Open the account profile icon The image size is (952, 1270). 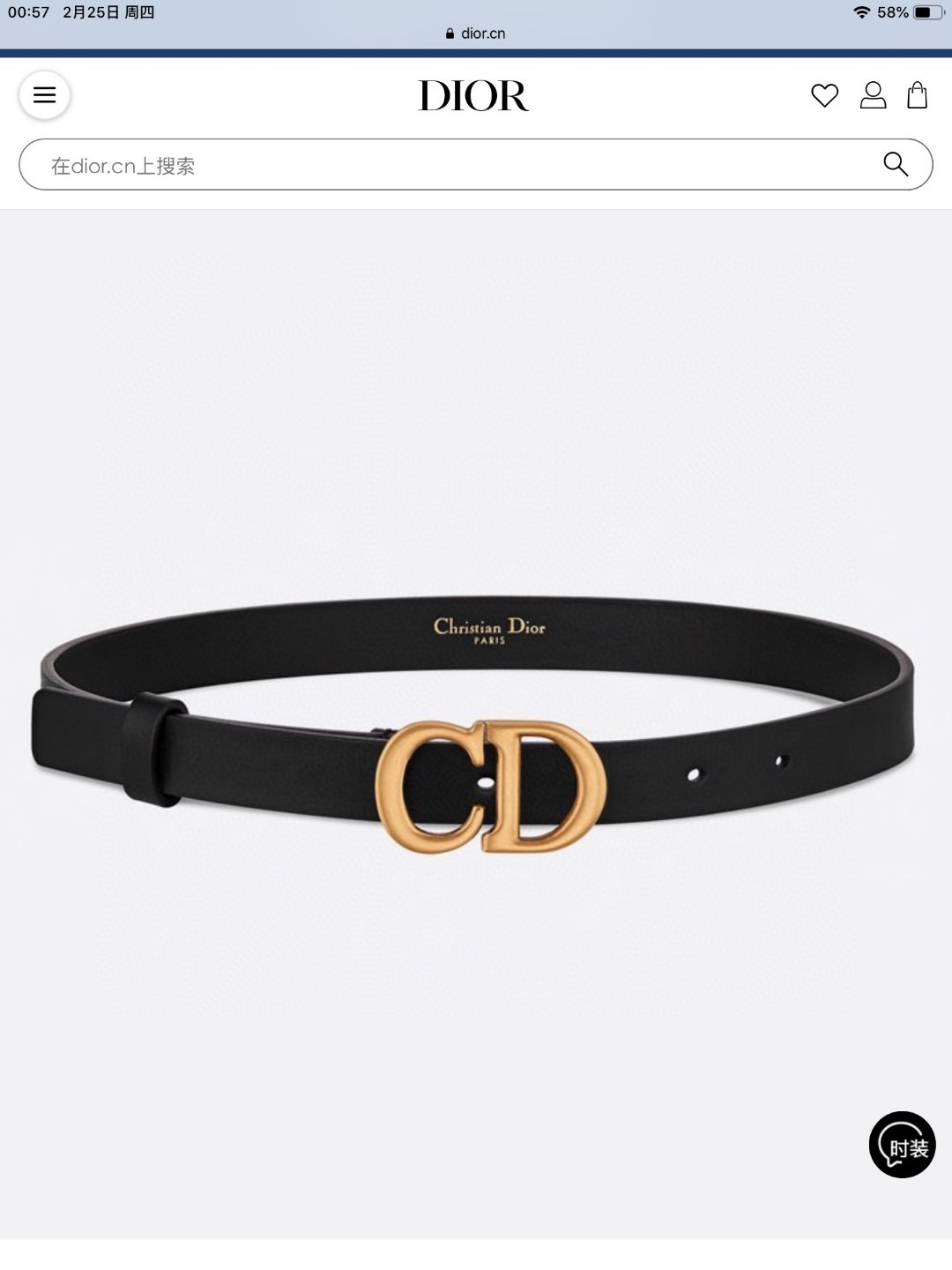pyautogui.click(x=873, y=95)
